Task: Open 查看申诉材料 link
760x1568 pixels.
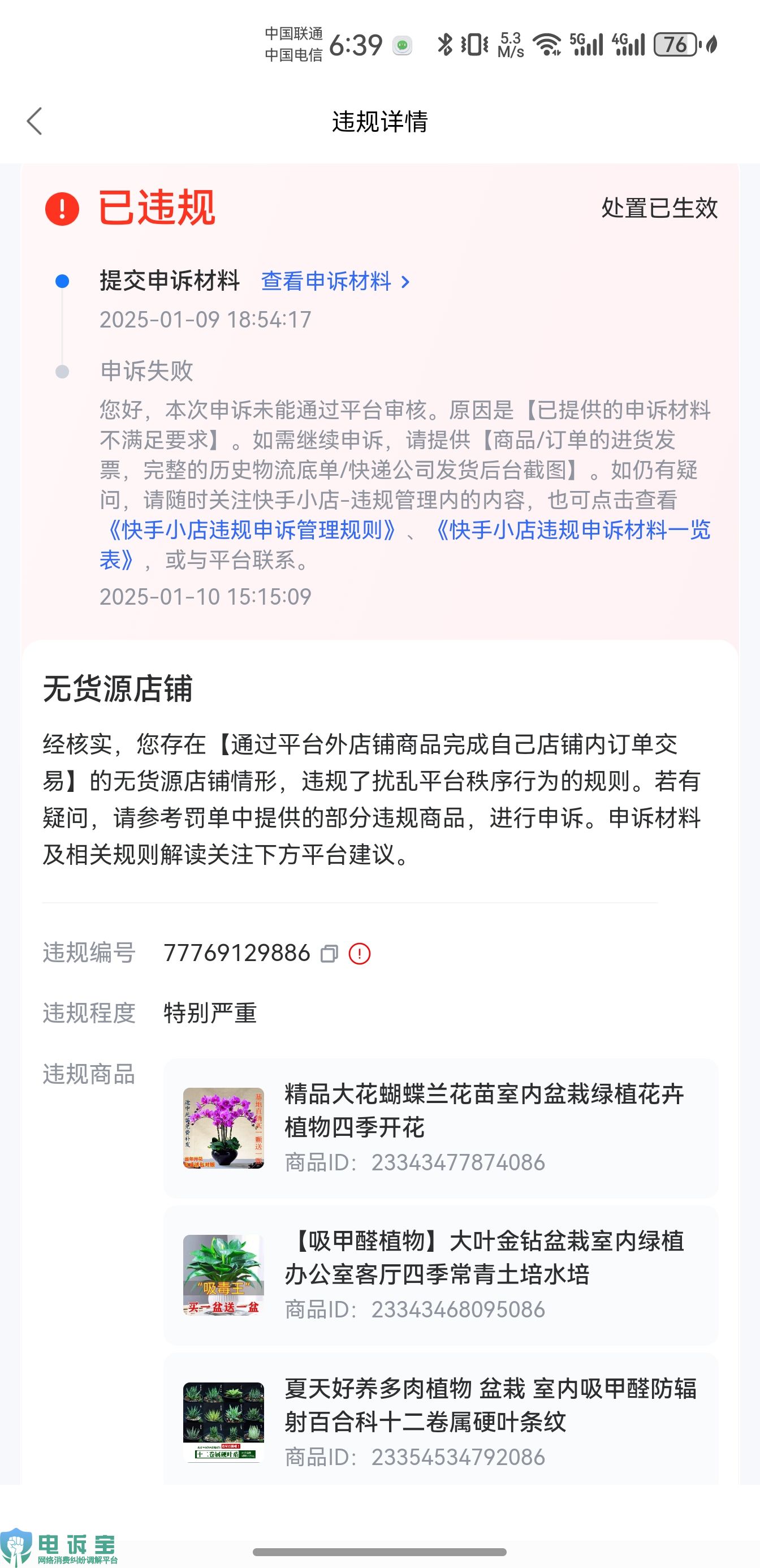Action: click(335, 281)
